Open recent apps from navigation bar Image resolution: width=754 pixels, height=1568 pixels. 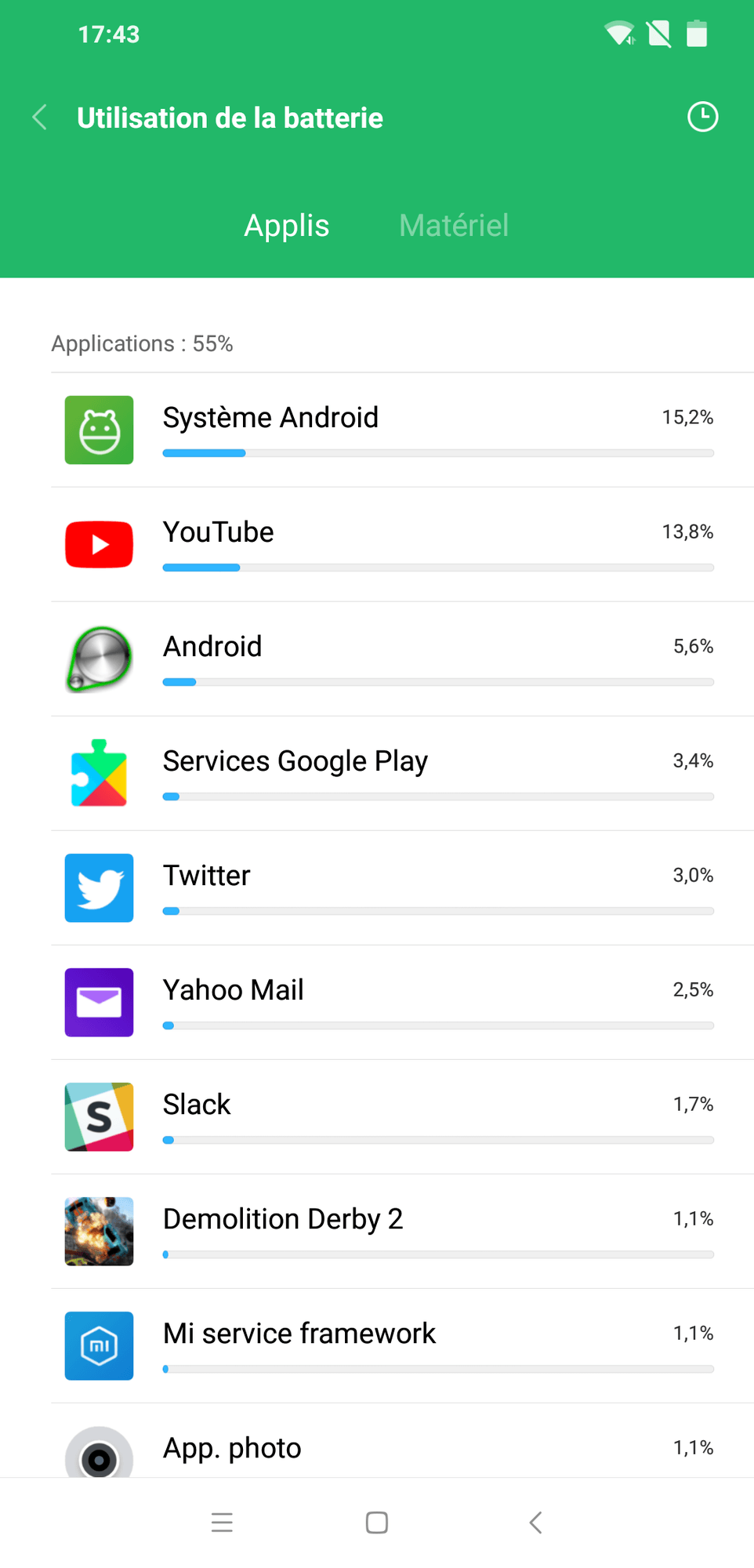pyautogui.click(x=223, y=1523)
